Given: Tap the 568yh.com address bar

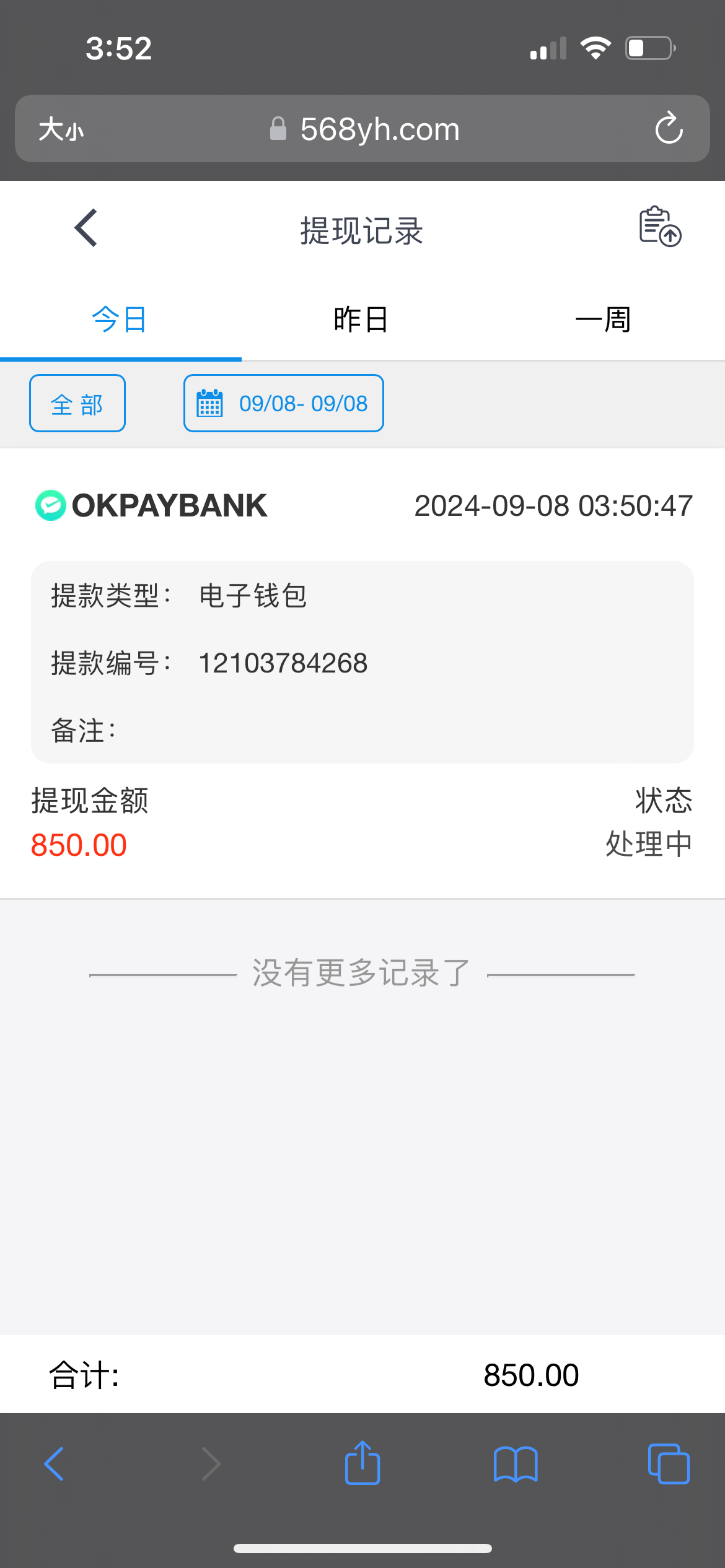Looking at the screenshot, I should click(379, 129).
